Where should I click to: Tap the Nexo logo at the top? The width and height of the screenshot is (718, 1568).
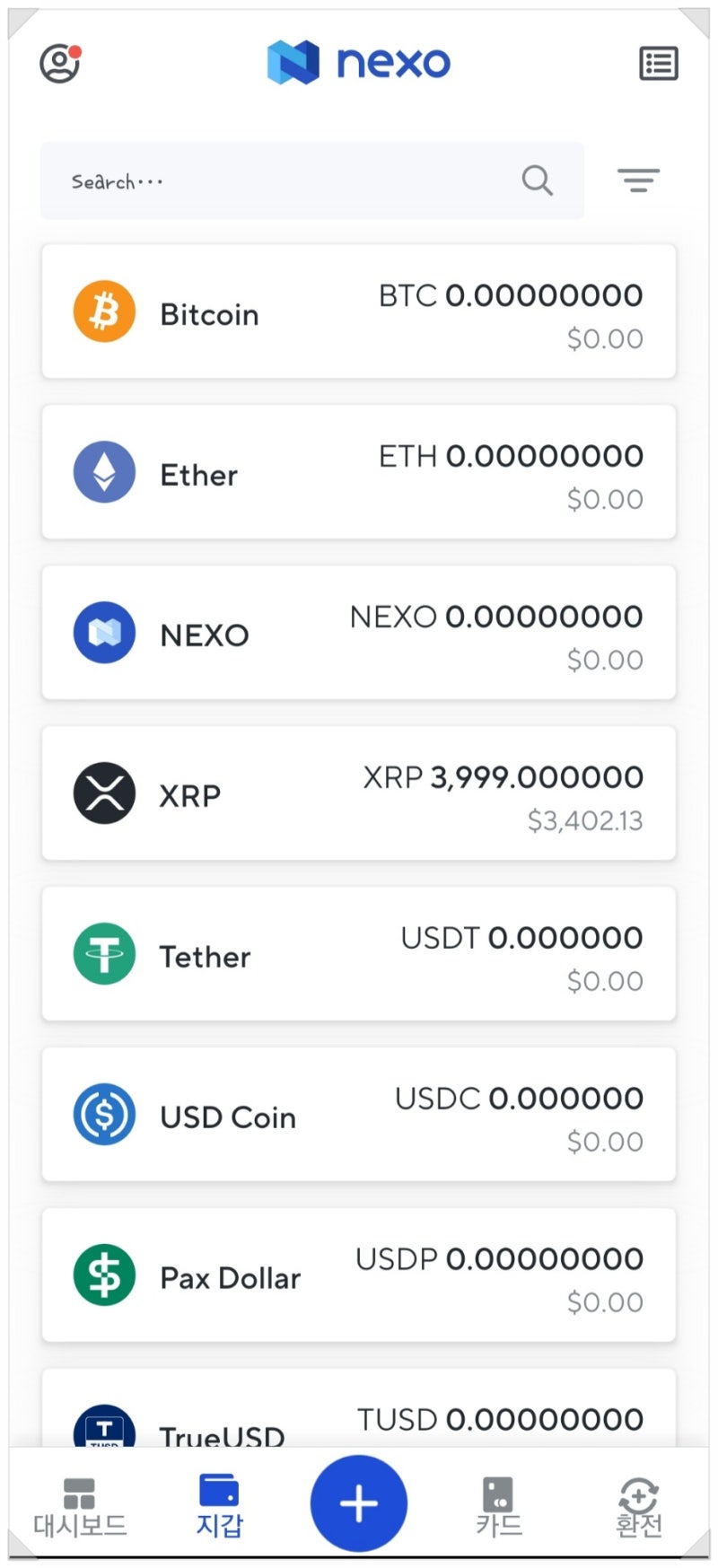358,63
